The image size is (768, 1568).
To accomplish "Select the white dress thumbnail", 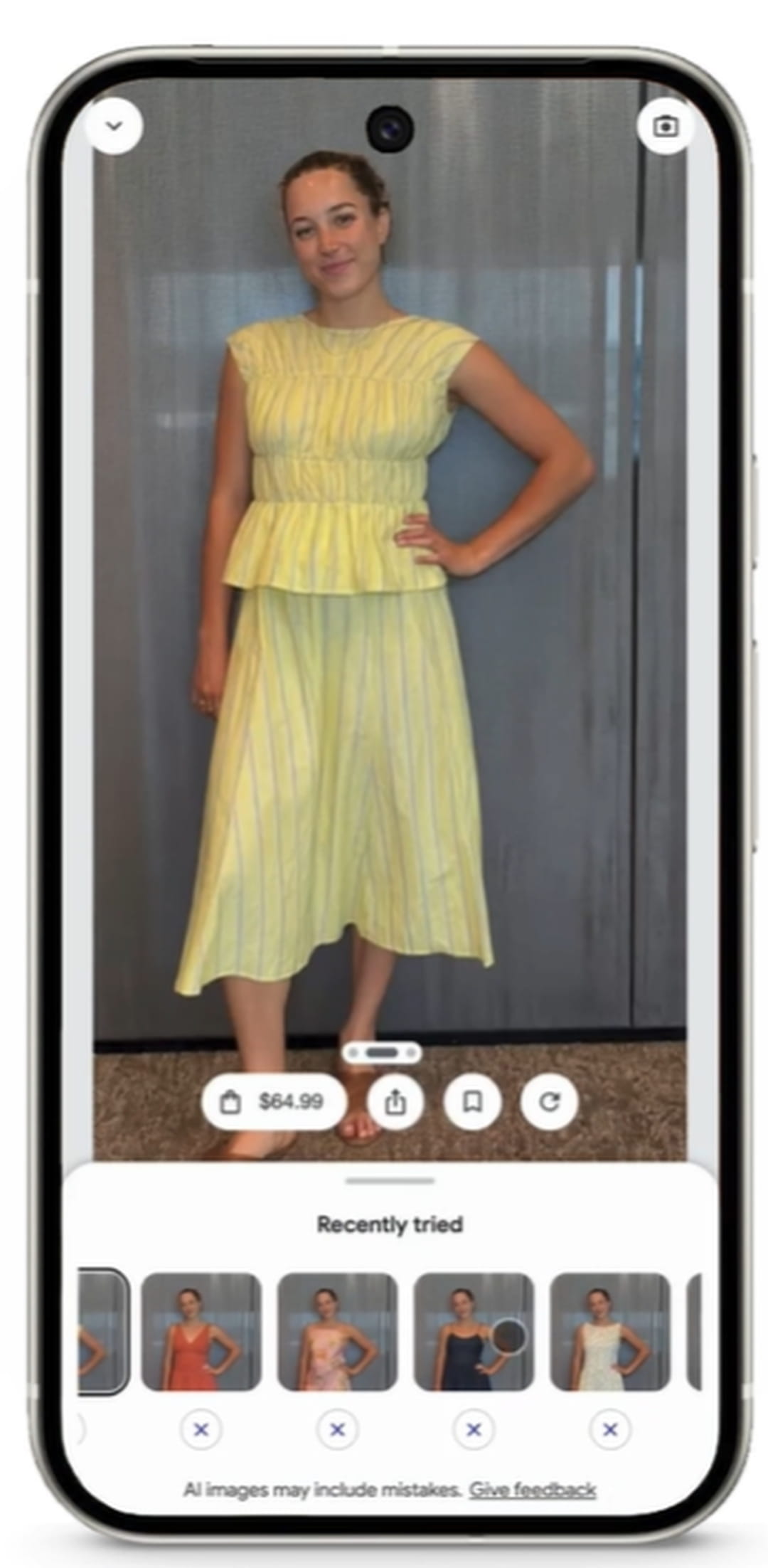I will point(610,1332).
